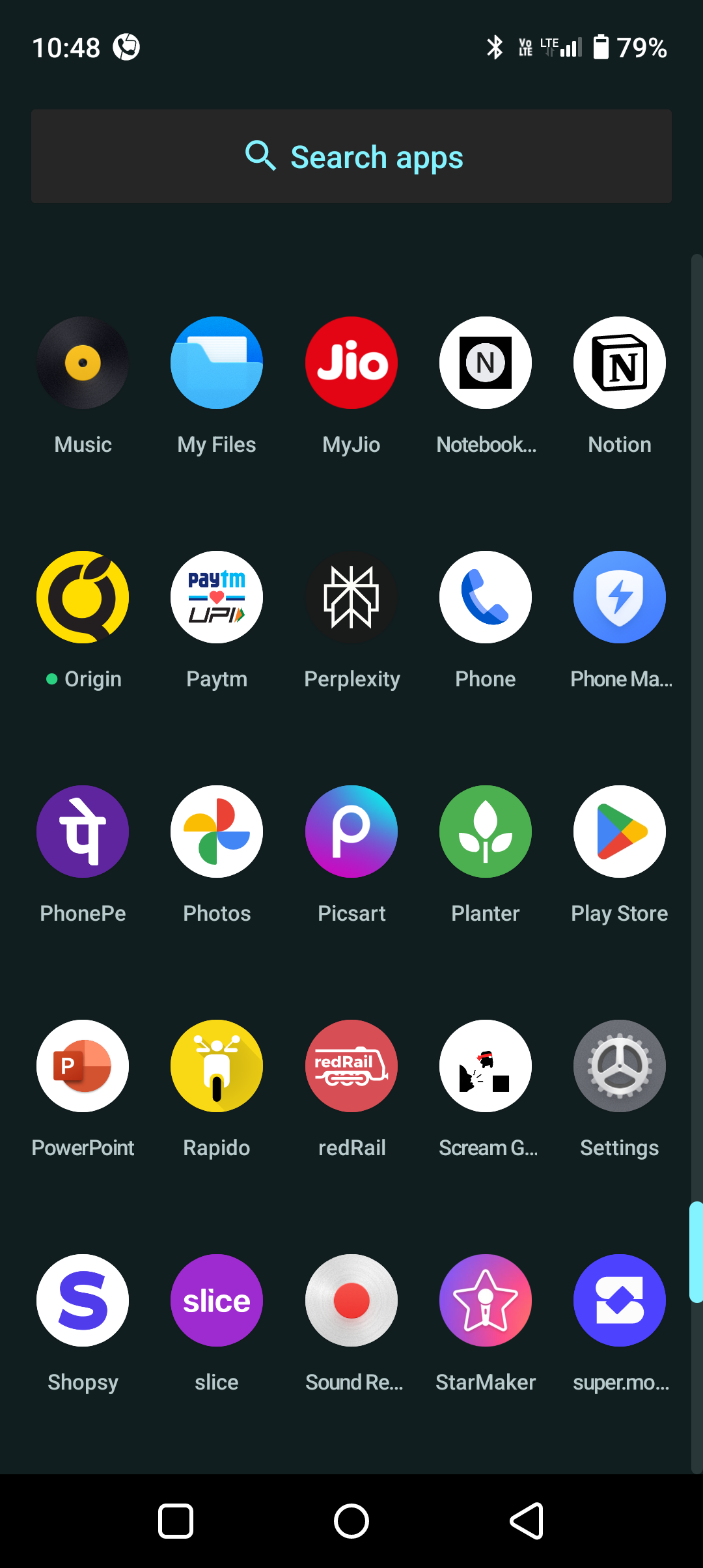Open Perplexity
Image resolution: width=703 pixels, height=1568 pixels.
point(351,597)
